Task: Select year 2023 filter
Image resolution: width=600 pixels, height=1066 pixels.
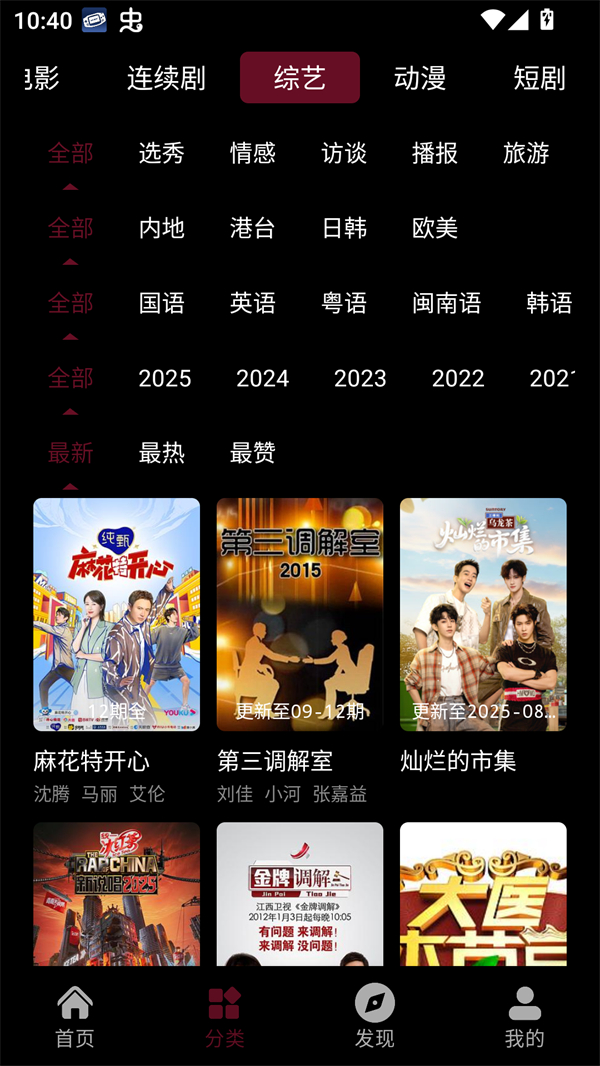Action: tap(360, 378)
